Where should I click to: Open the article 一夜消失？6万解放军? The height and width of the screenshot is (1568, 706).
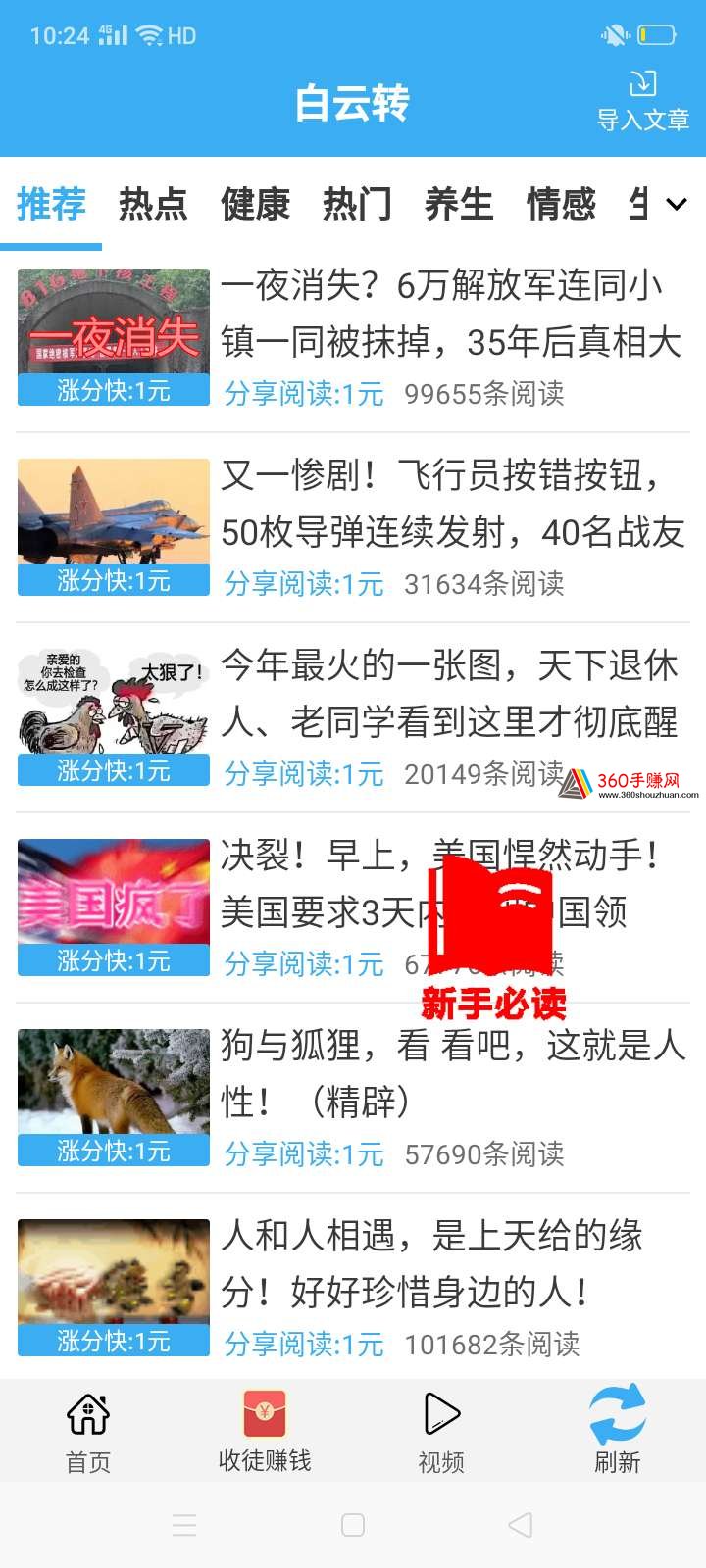pyautogui.click(x=353, y=337)
